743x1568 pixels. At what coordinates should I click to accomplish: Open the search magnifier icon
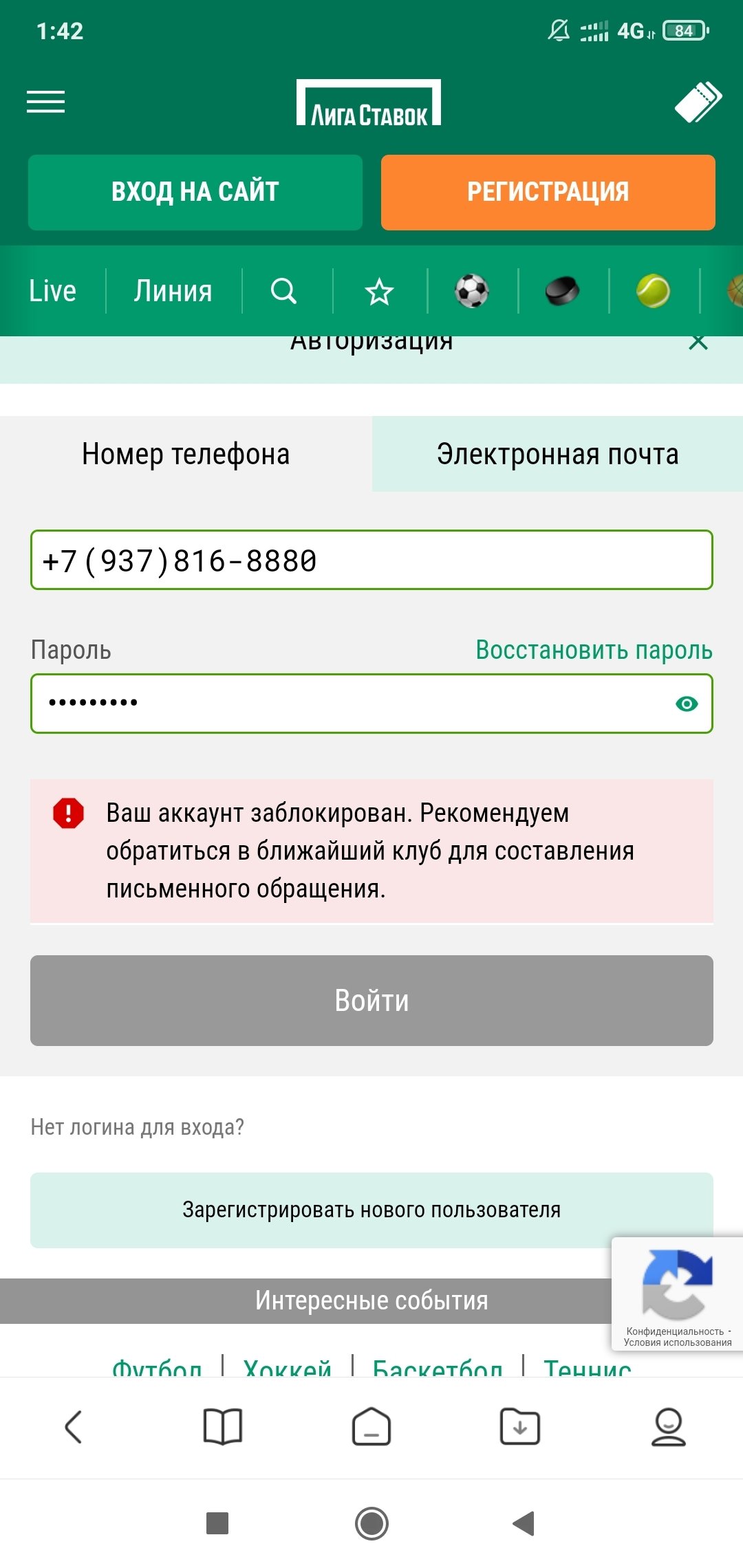coord(283,291)
